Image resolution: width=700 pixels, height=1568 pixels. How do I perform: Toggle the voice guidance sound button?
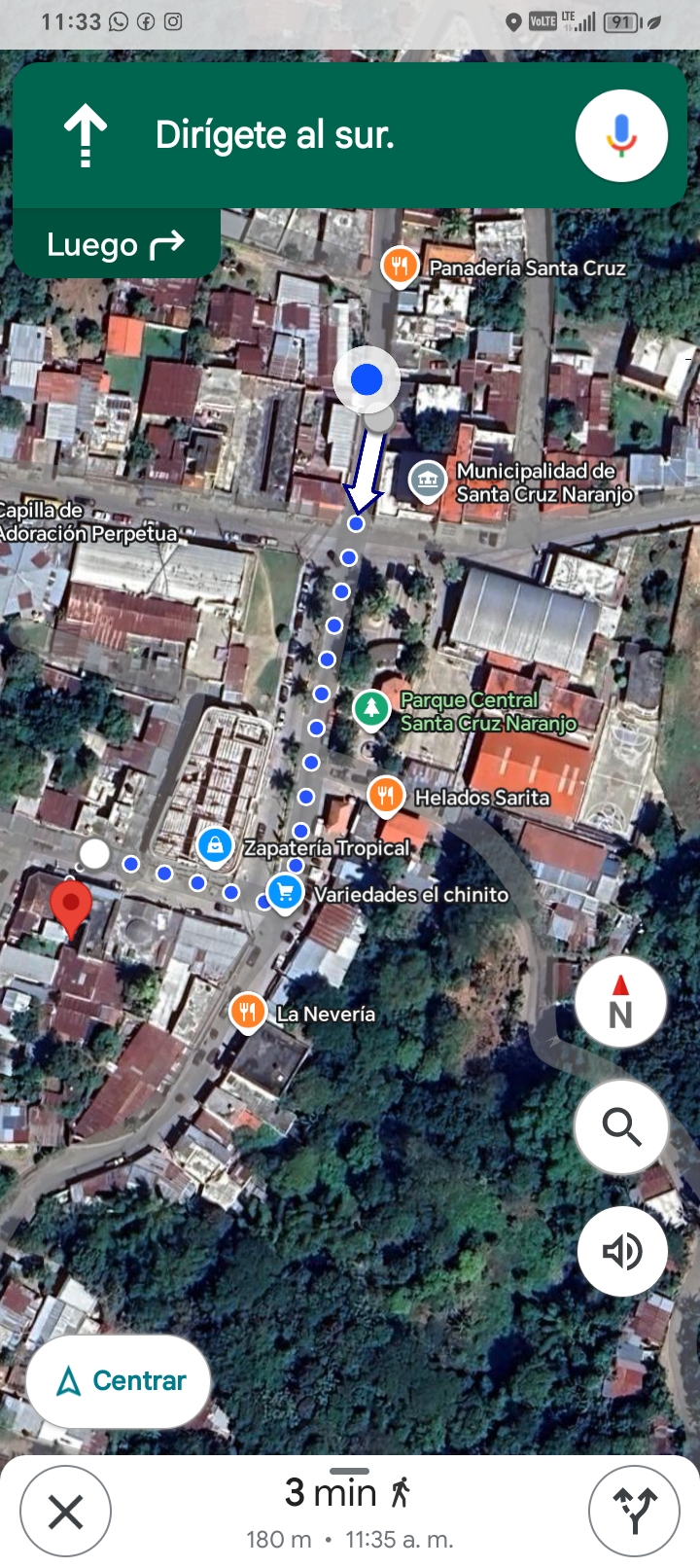[x=622, y=1251]
